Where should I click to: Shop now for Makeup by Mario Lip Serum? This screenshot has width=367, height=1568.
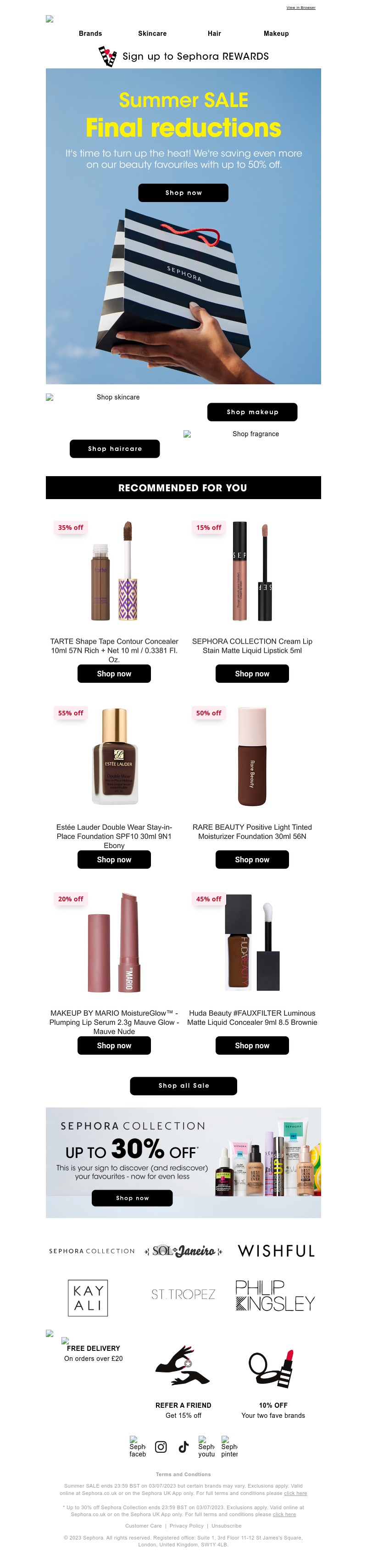[114, 1046]
